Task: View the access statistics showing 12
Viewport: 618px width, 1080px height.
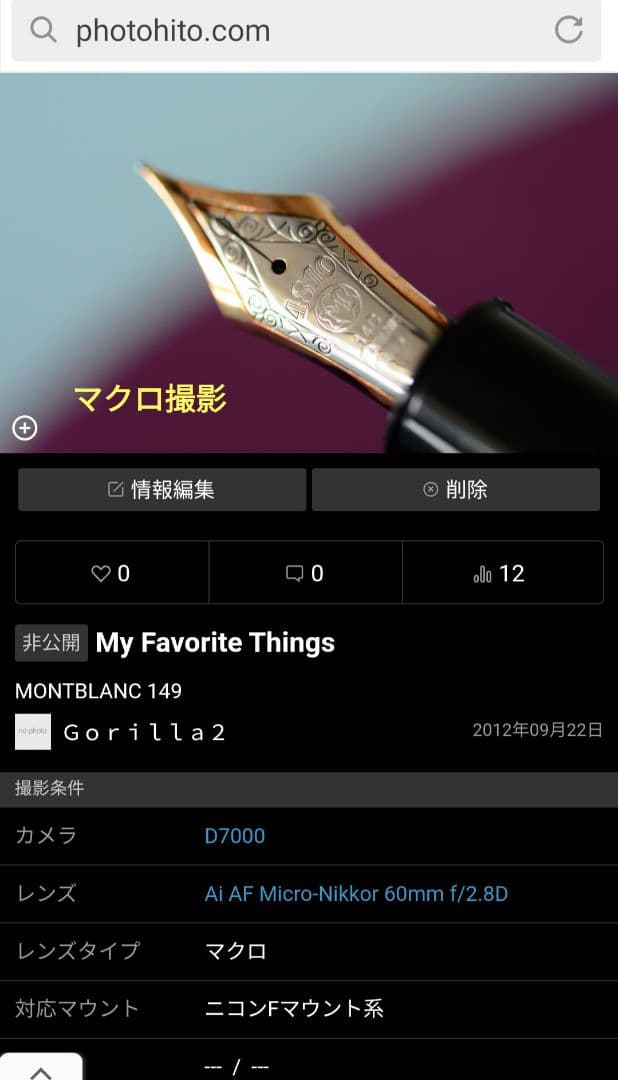Action: (500, 573)
